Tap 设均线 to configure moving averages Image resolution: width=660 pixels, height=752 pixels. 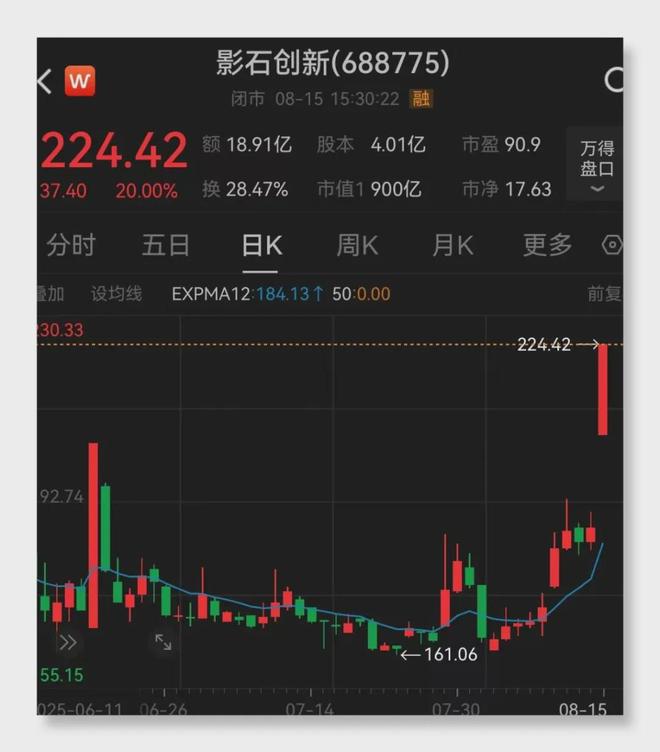(x=117, y=294)
